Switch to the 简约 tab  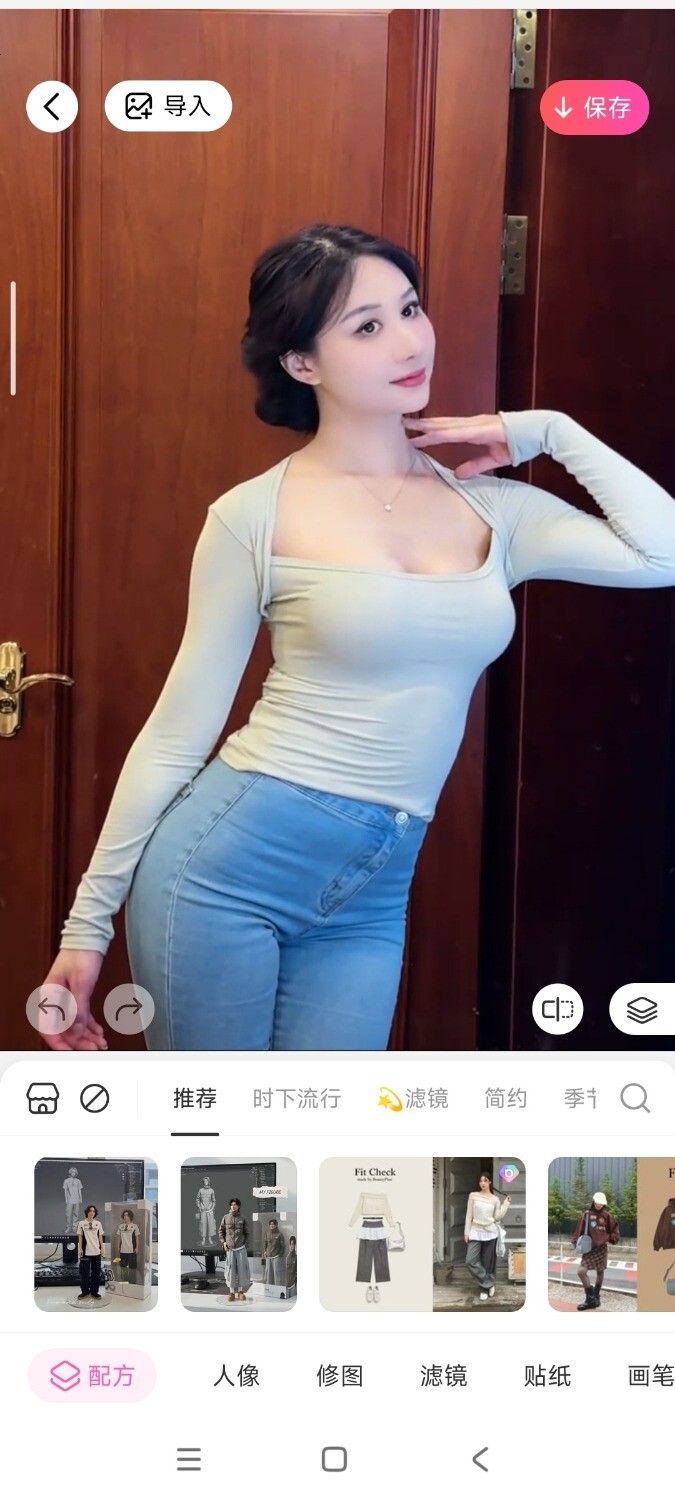pos(506,1099)
